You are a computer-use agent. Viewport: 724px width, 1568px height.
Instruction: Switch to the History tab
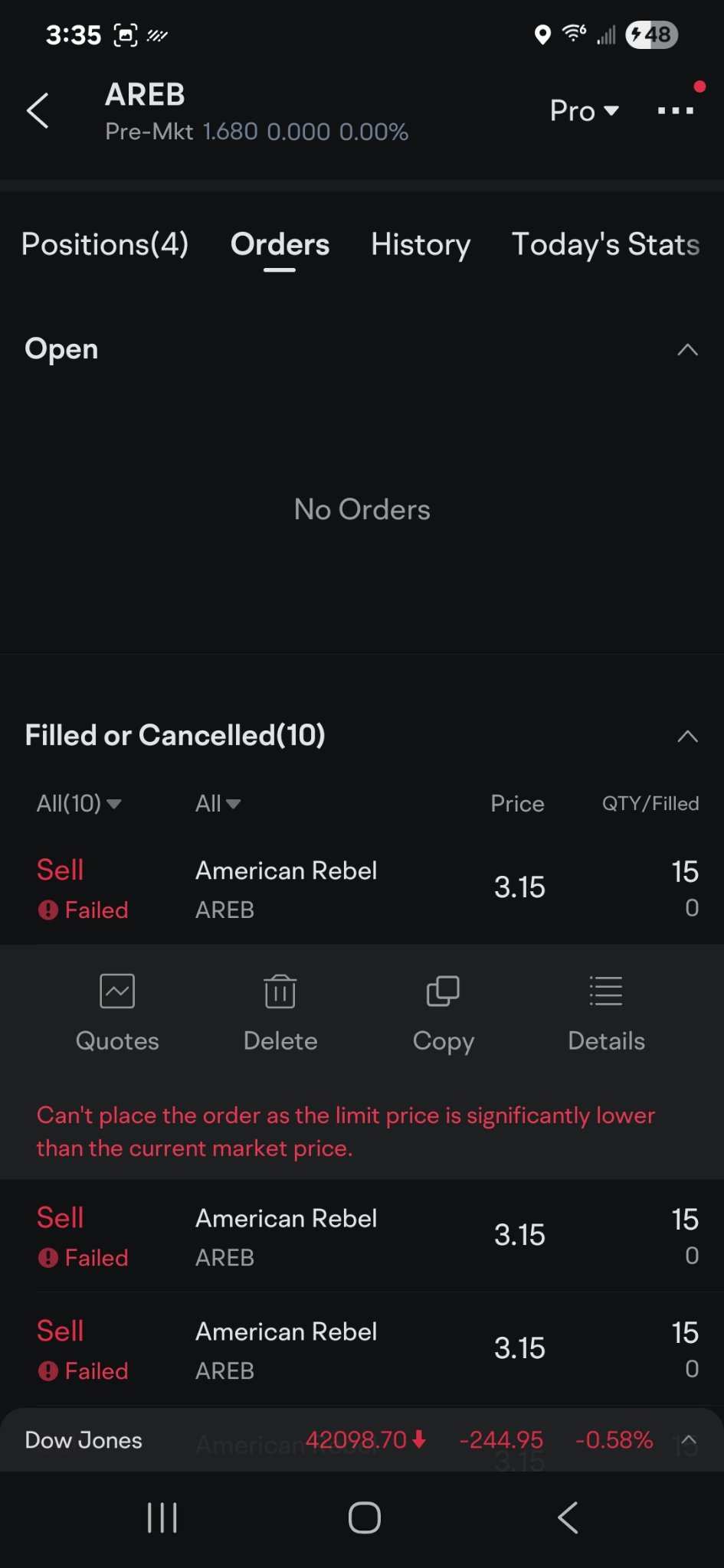421,245
